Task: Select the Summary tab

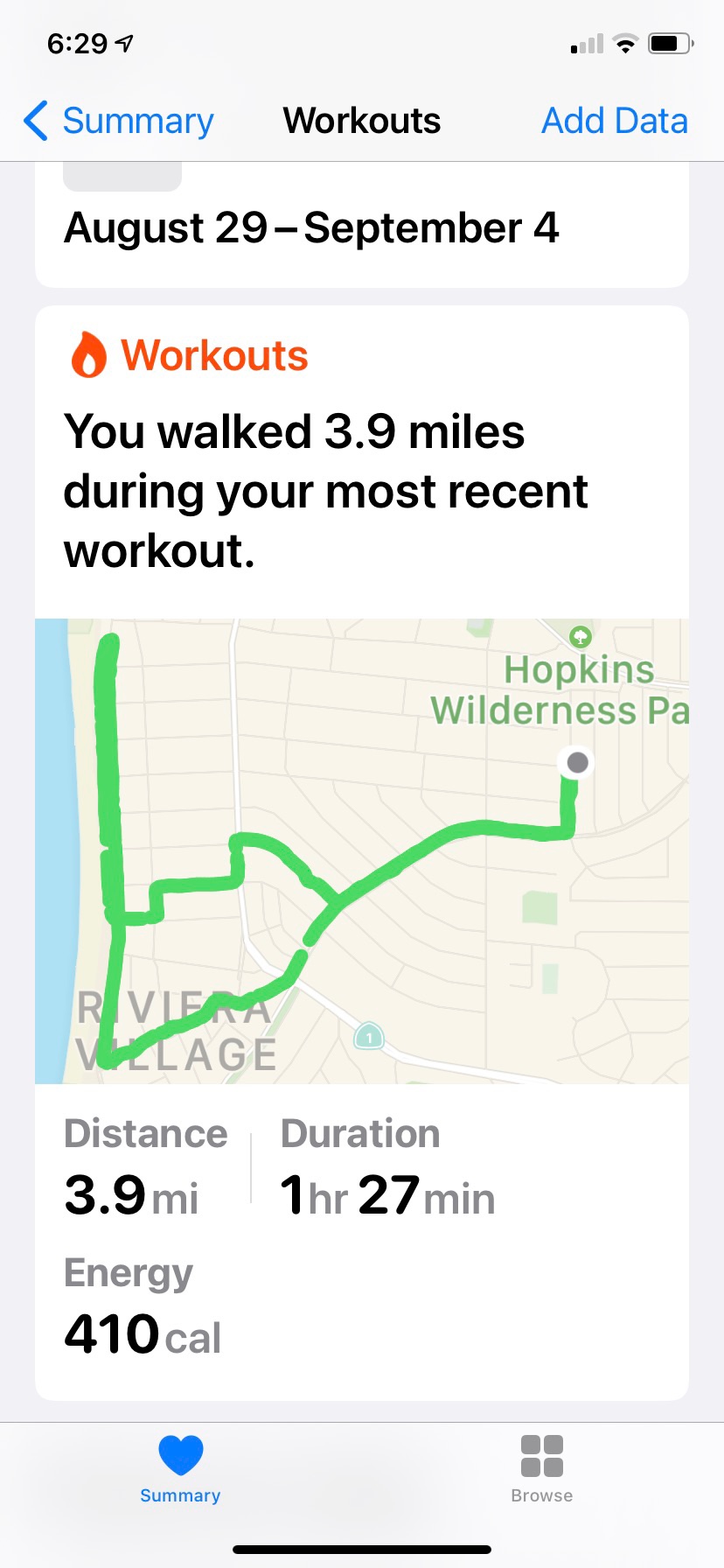Action: pyautogui.click(x=180, y=1469)
